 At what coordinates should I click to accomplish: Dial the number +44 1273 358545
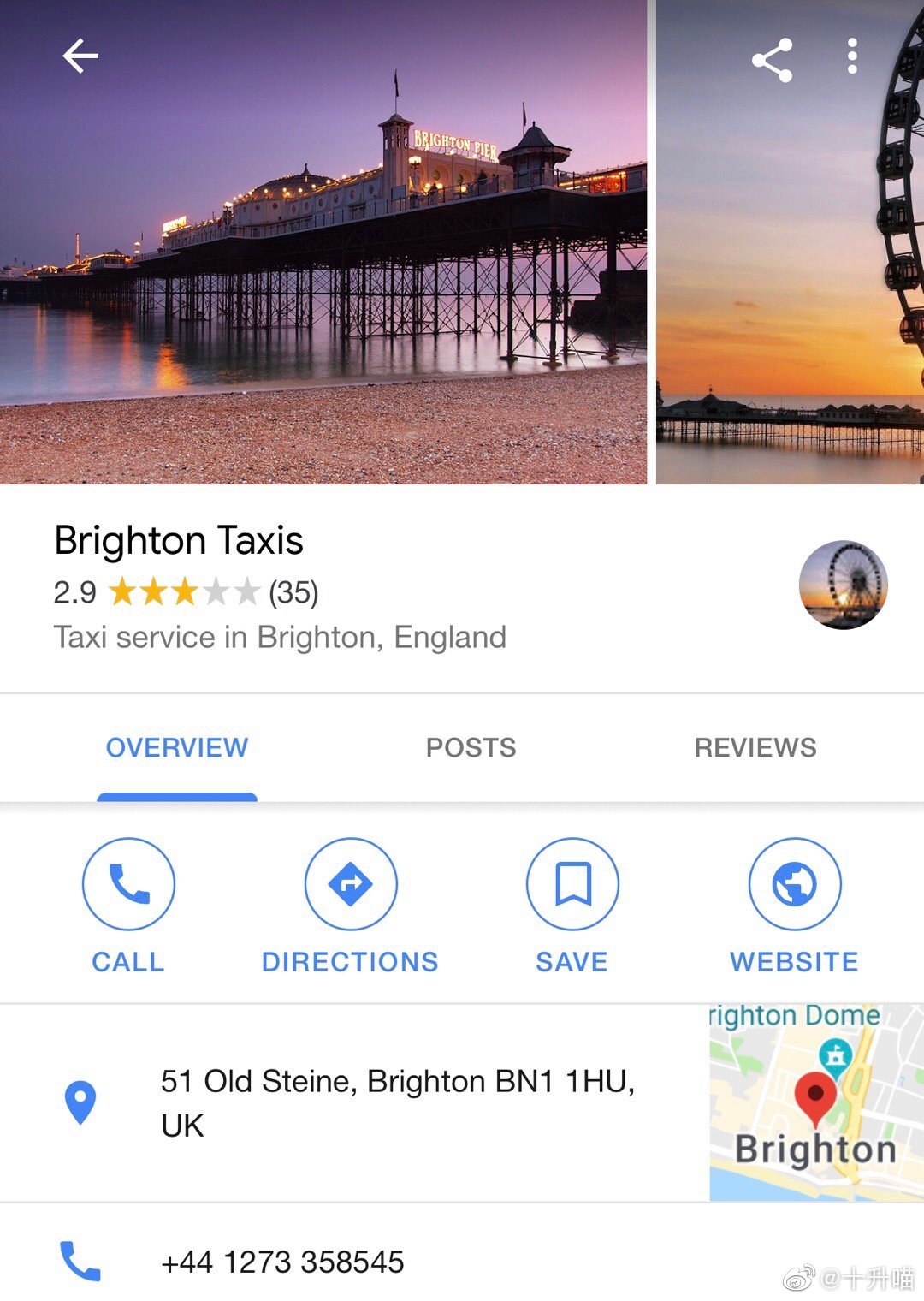282,1262
